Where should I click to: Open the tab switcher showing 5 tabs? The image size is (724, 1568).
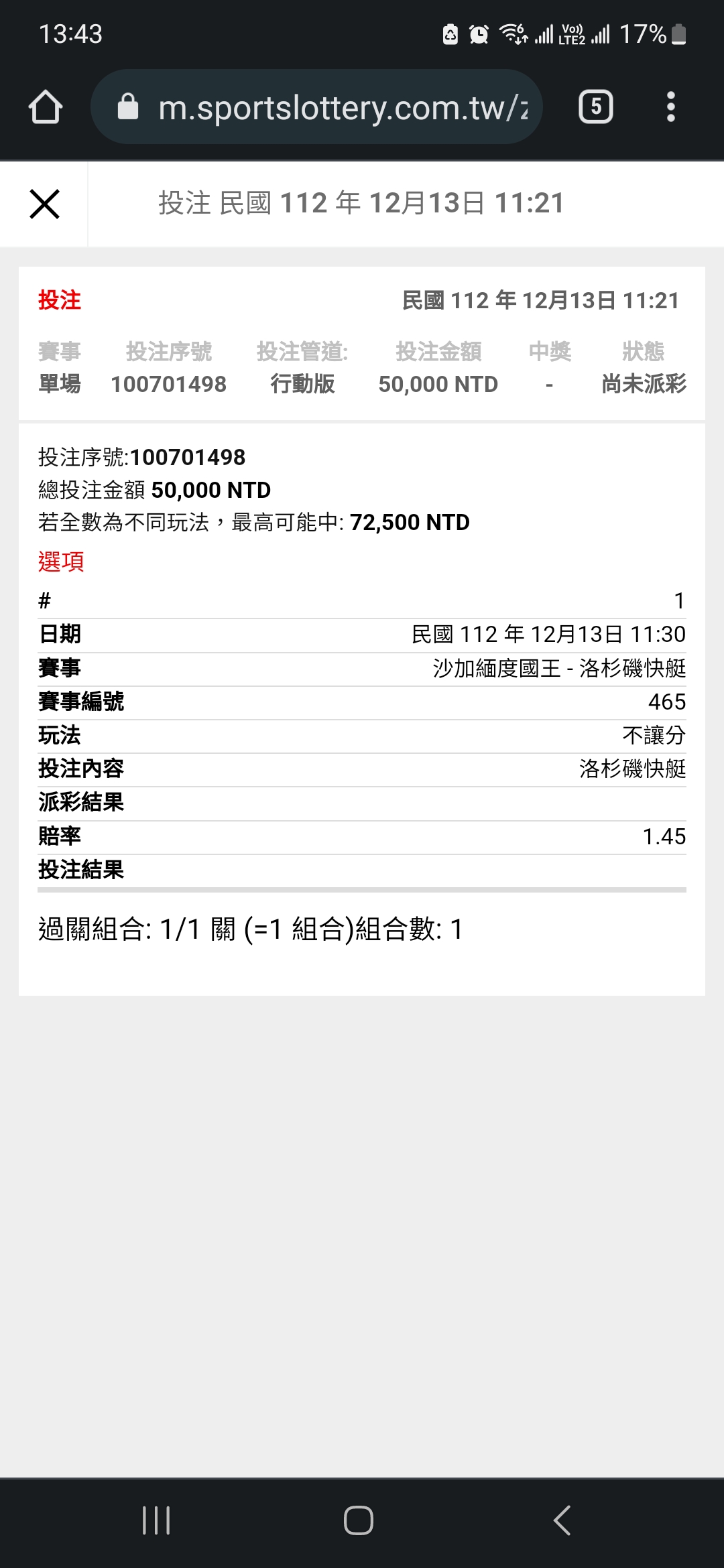[x=596, y=107]
